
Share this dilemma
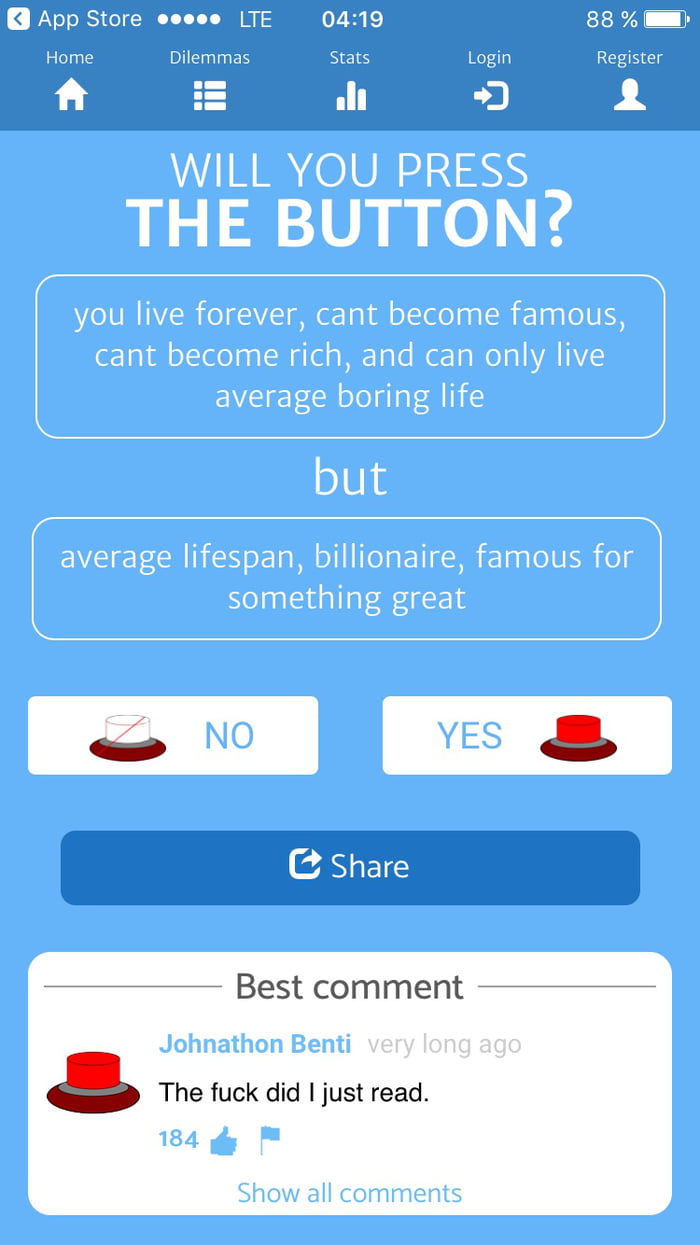click(350, 867)
